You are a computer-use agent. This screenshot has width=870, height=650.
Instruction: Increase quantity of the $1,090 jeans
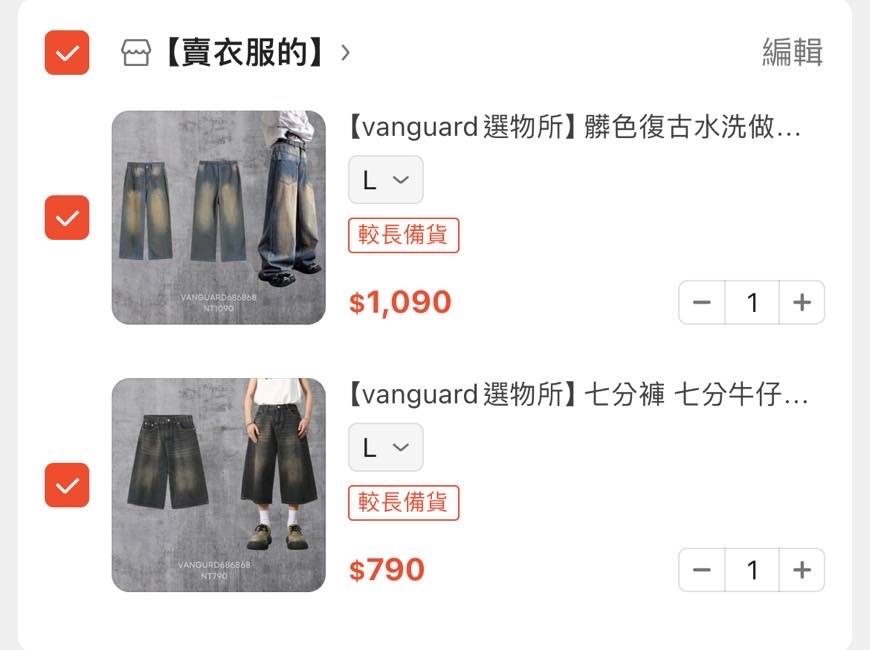click(802, 302)
